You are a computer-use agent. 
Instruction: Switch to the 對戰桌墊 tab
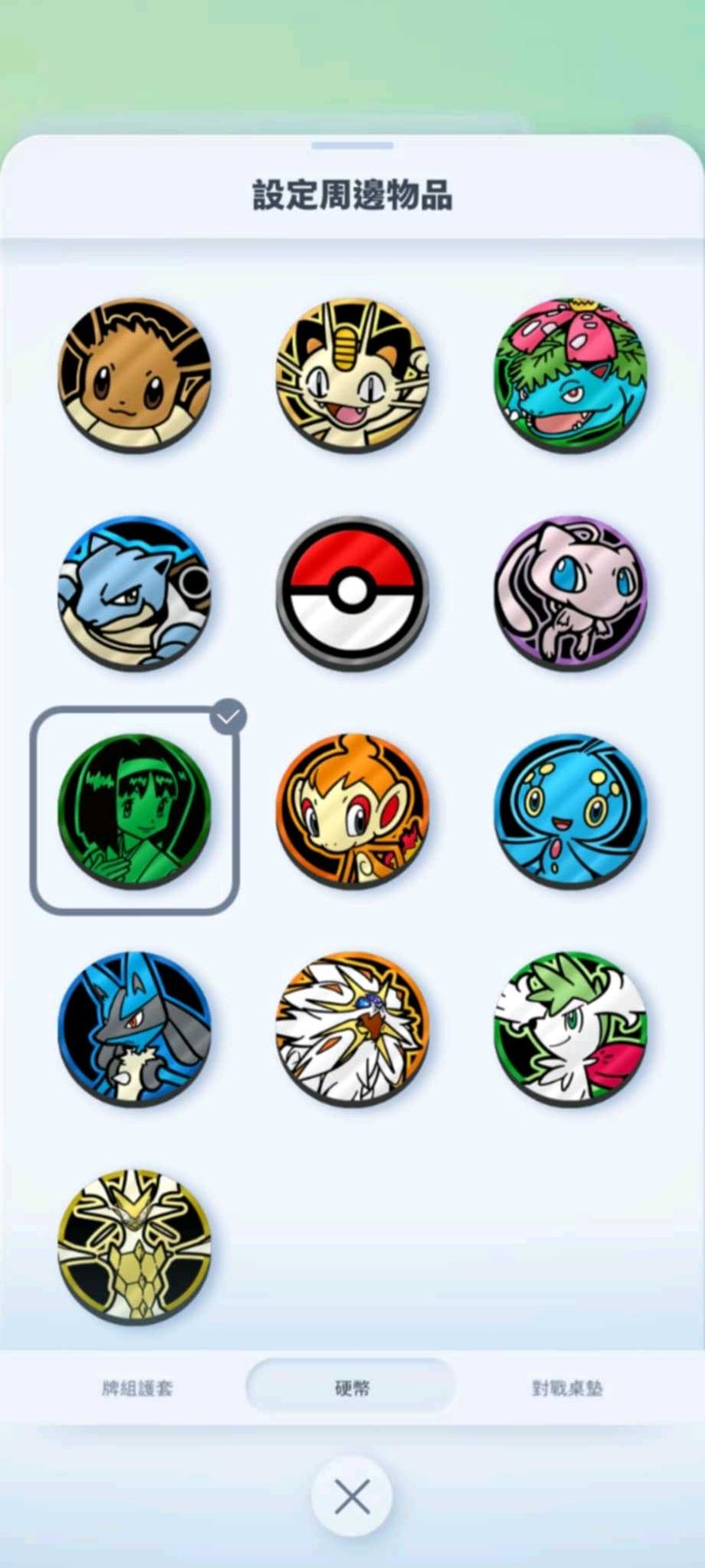tap(567, 1388)
